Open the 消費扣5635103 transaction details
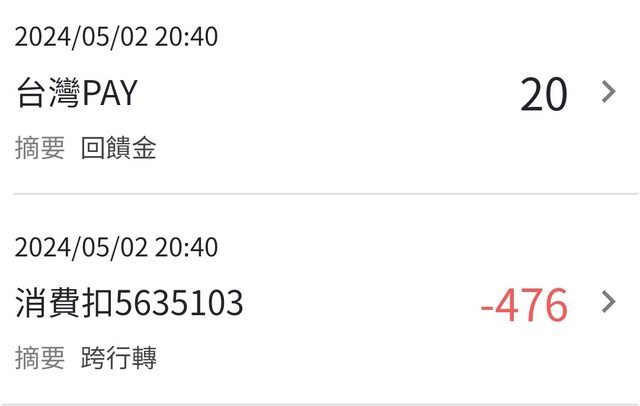 tap(607, 303)
